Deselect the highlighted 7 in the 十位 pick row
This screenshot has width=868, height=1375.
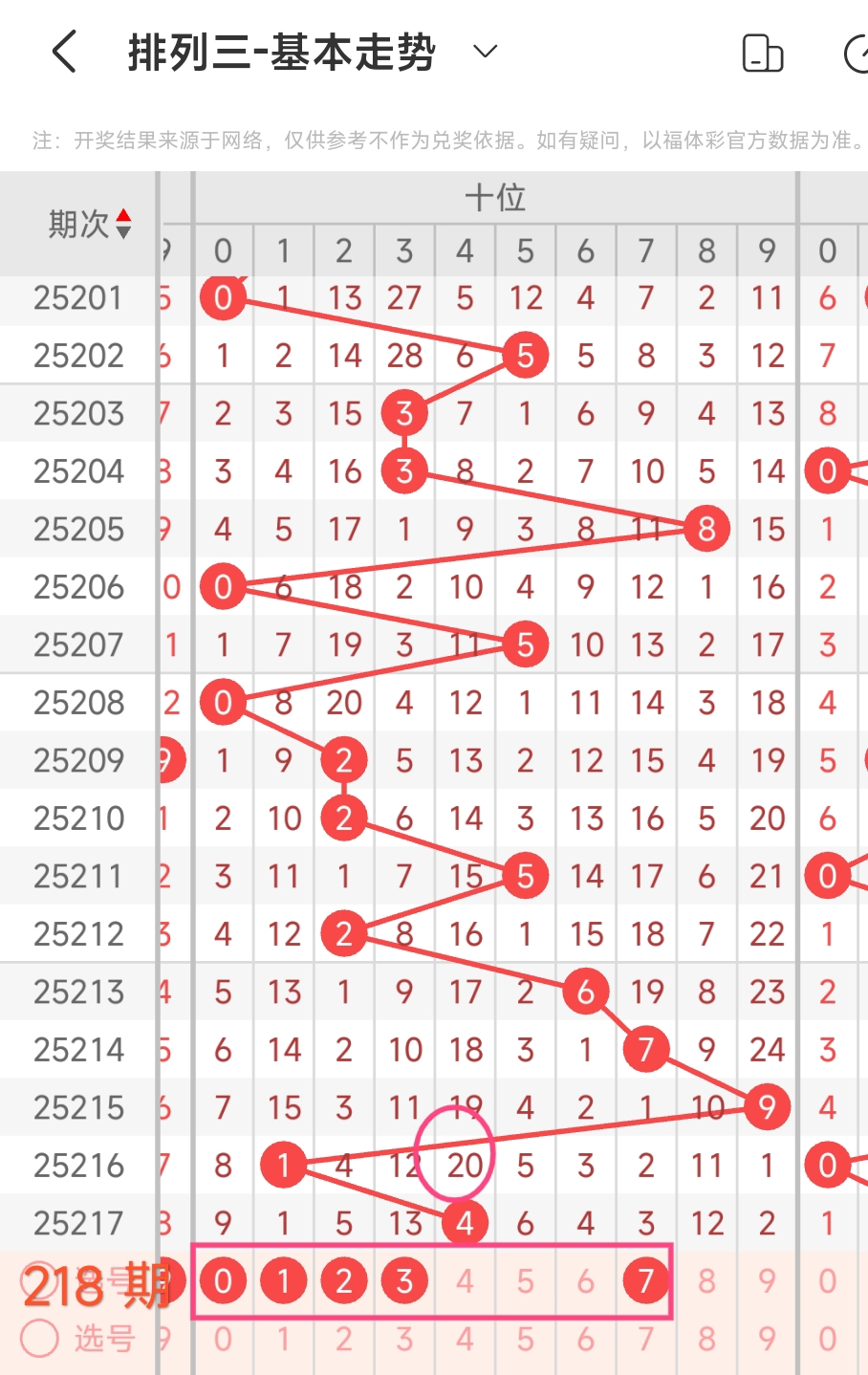pos(645,1280)
